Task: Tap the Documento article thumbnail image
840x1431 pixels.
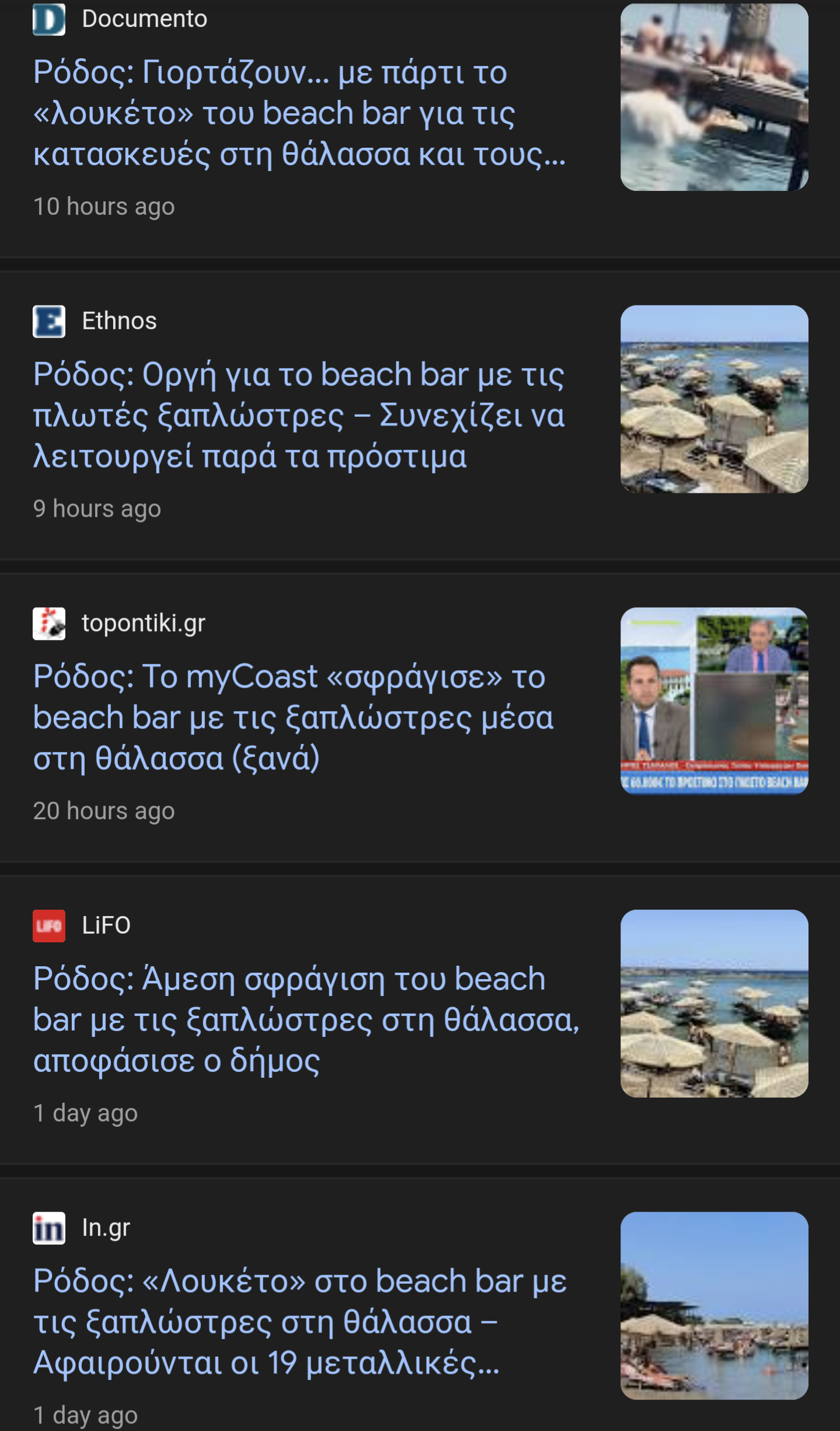Action: [714, 97]
